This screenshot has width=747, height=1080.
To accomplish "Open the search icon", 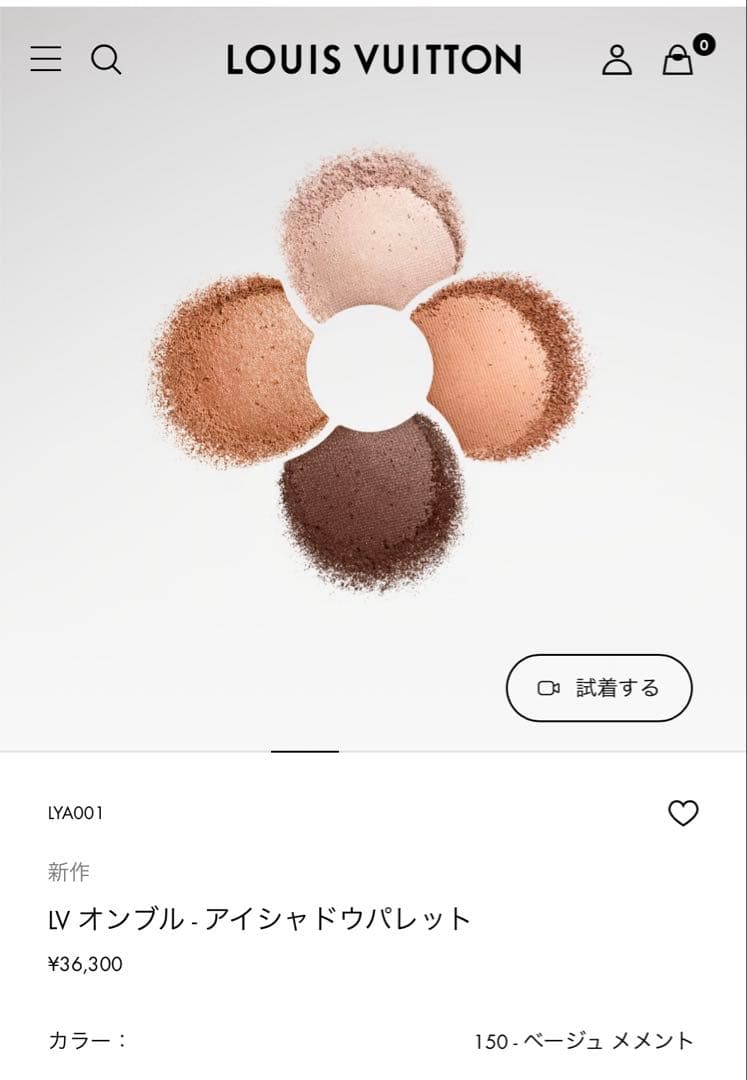I will pos(106,60).
